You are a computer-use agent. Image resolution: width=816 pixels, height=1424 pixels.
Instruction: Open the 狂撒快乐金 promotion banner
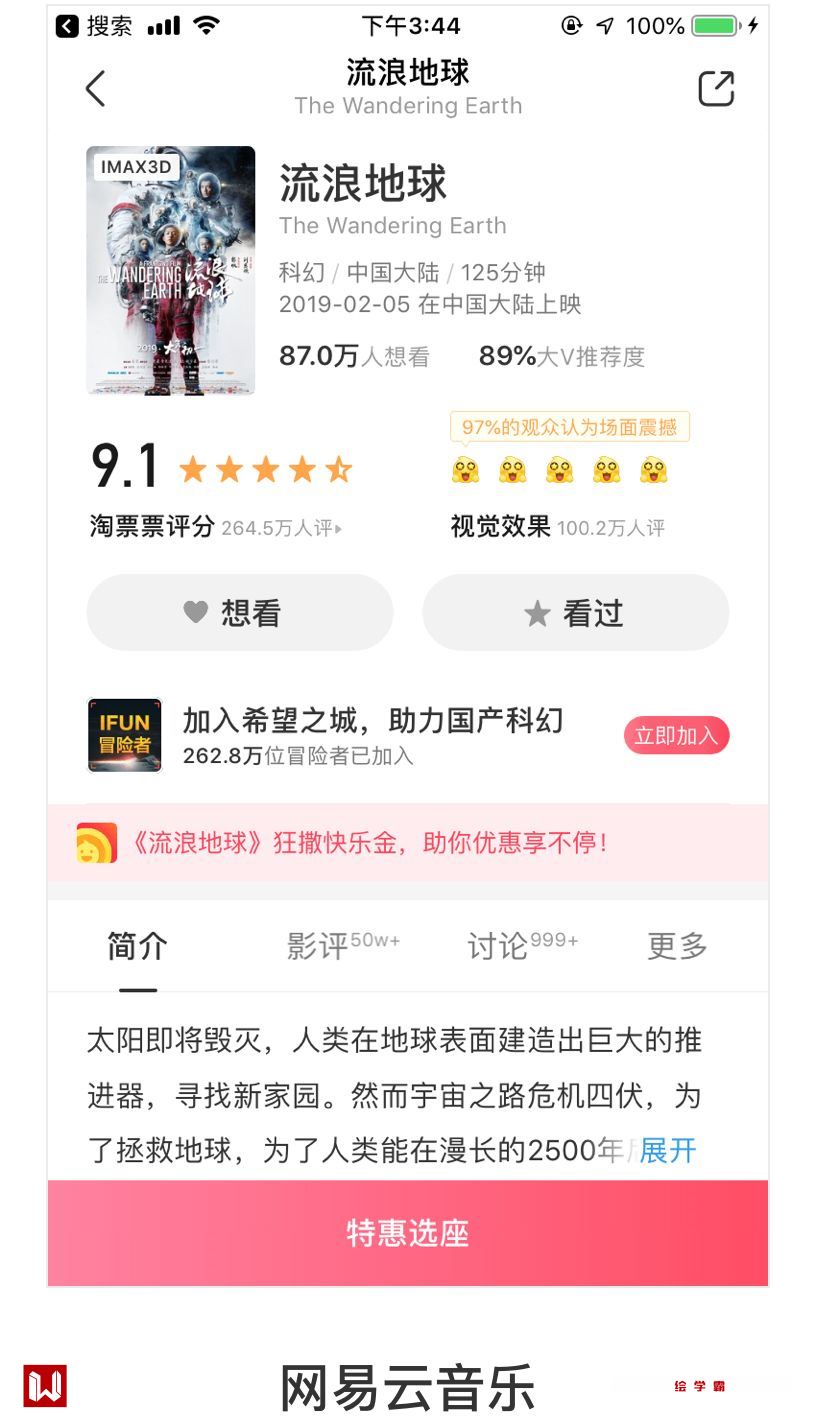click(x=407, y=843)
